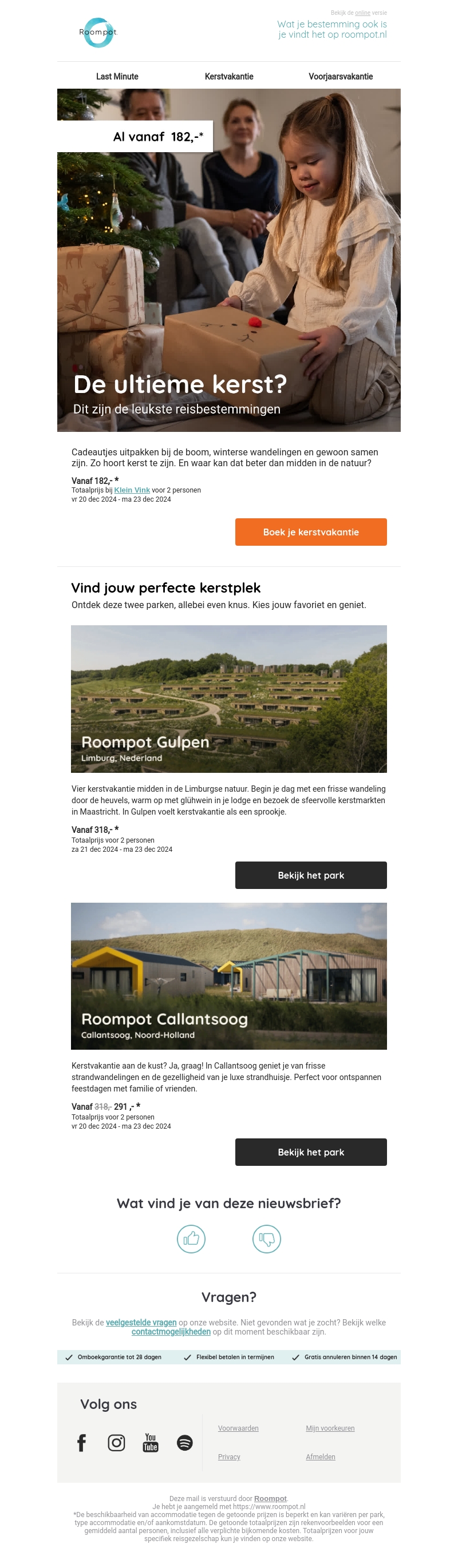Open the contactmogelijkheden link
The image size is (458, 1568).
(x=171, y=1332)
